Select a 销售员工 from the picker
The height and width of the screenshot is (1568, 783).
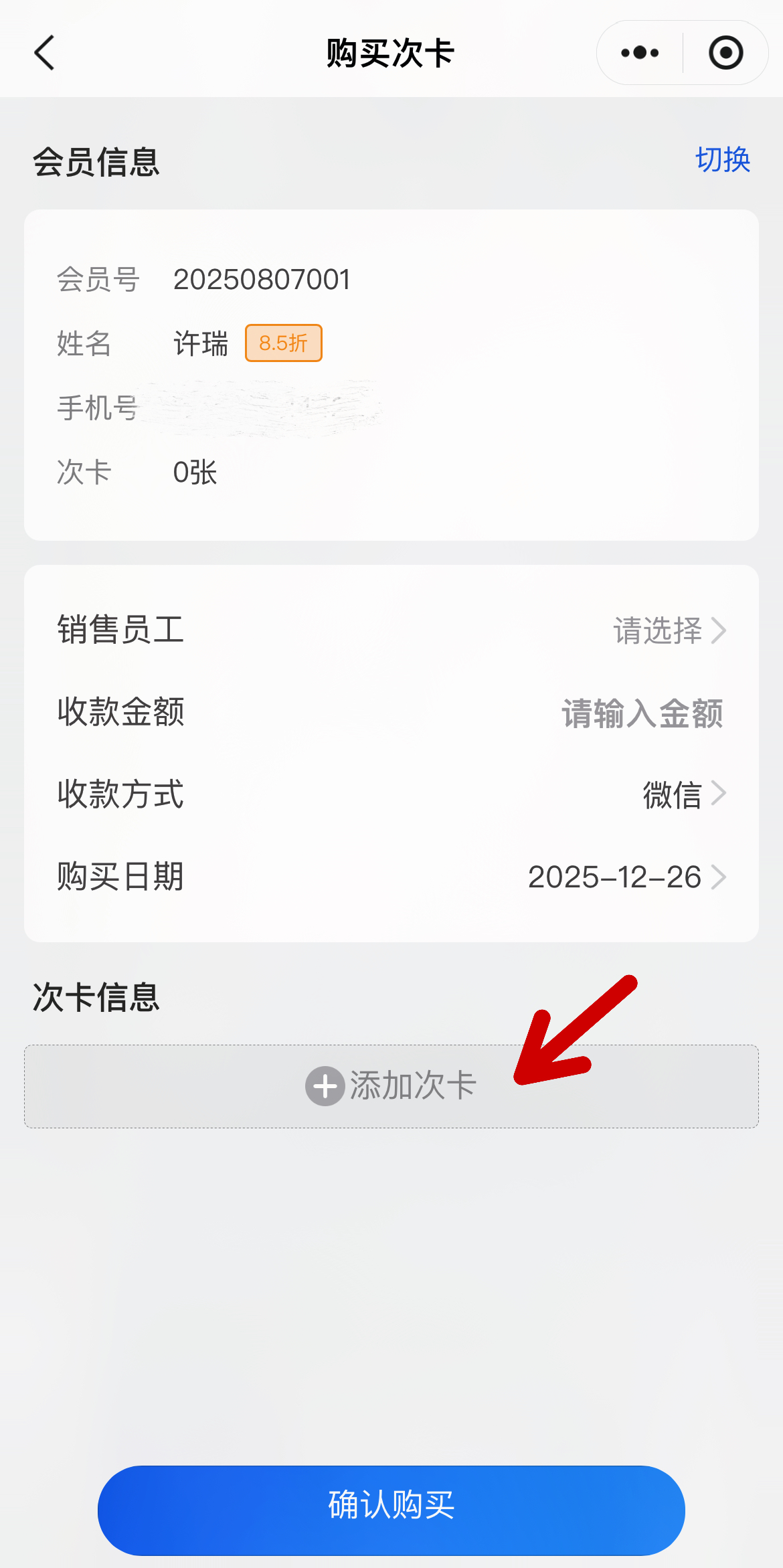click(669, 630)
